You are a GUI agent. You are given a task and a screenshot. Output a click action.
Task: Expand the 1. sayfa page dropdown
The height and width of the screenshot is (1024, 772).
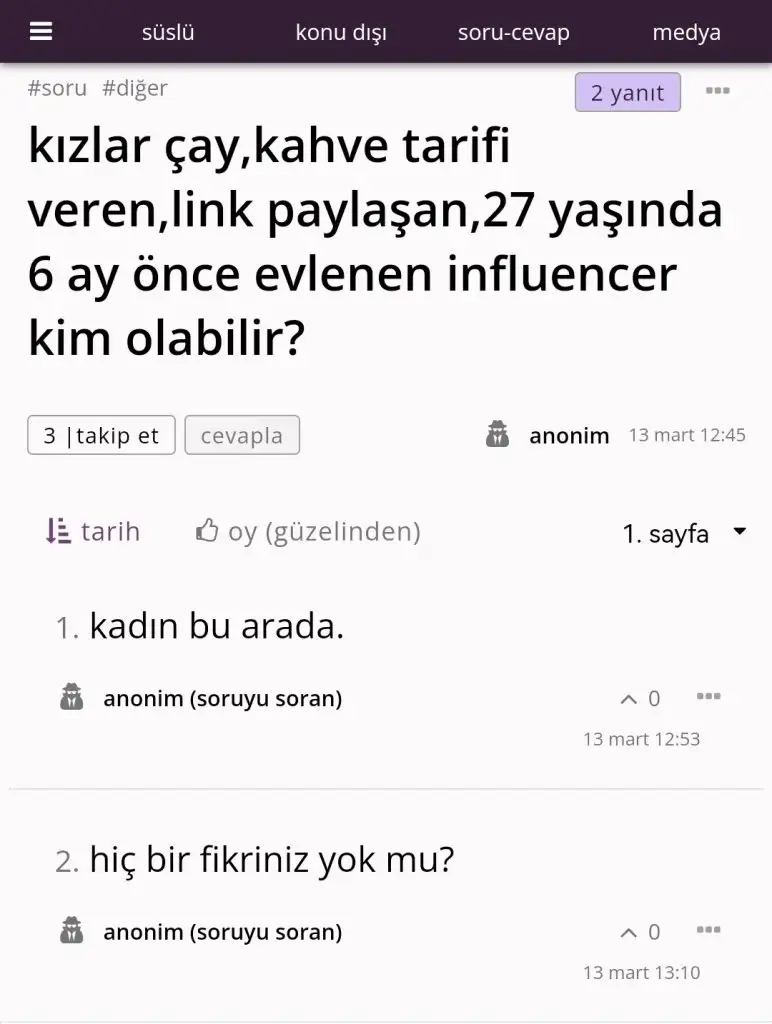tap(684, 533)
